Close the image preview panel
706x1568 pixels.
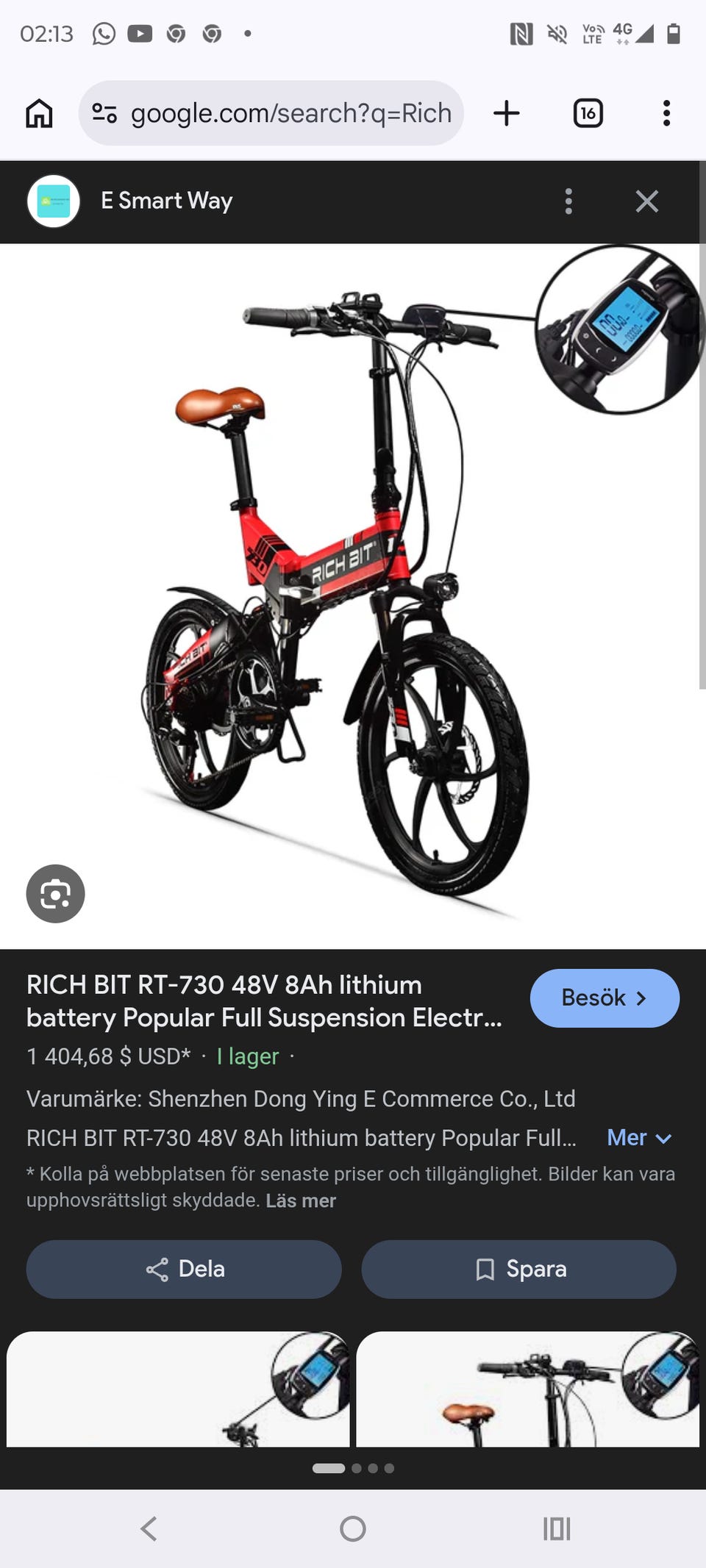coord(646,201)
